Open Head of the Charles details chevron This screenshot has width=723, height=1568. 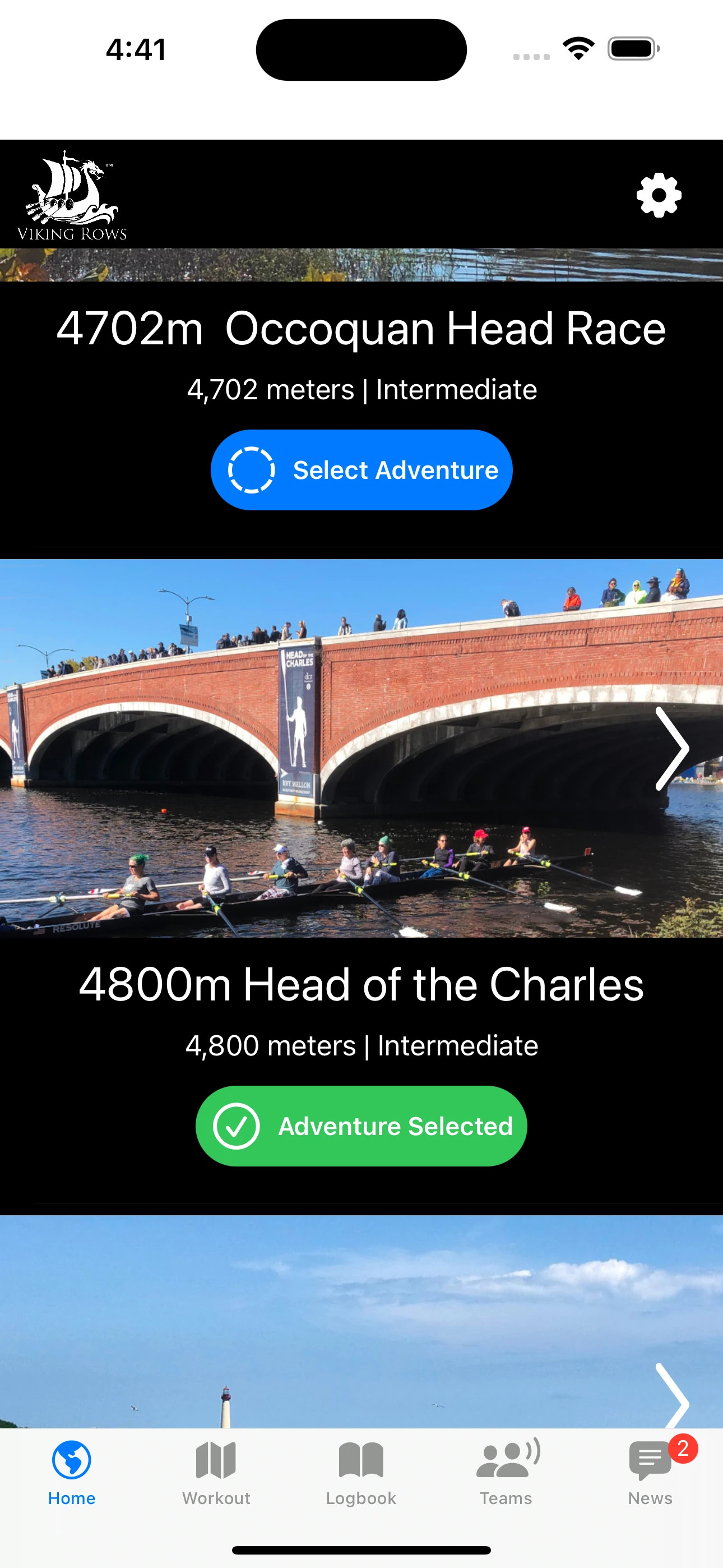pos(673,749)
